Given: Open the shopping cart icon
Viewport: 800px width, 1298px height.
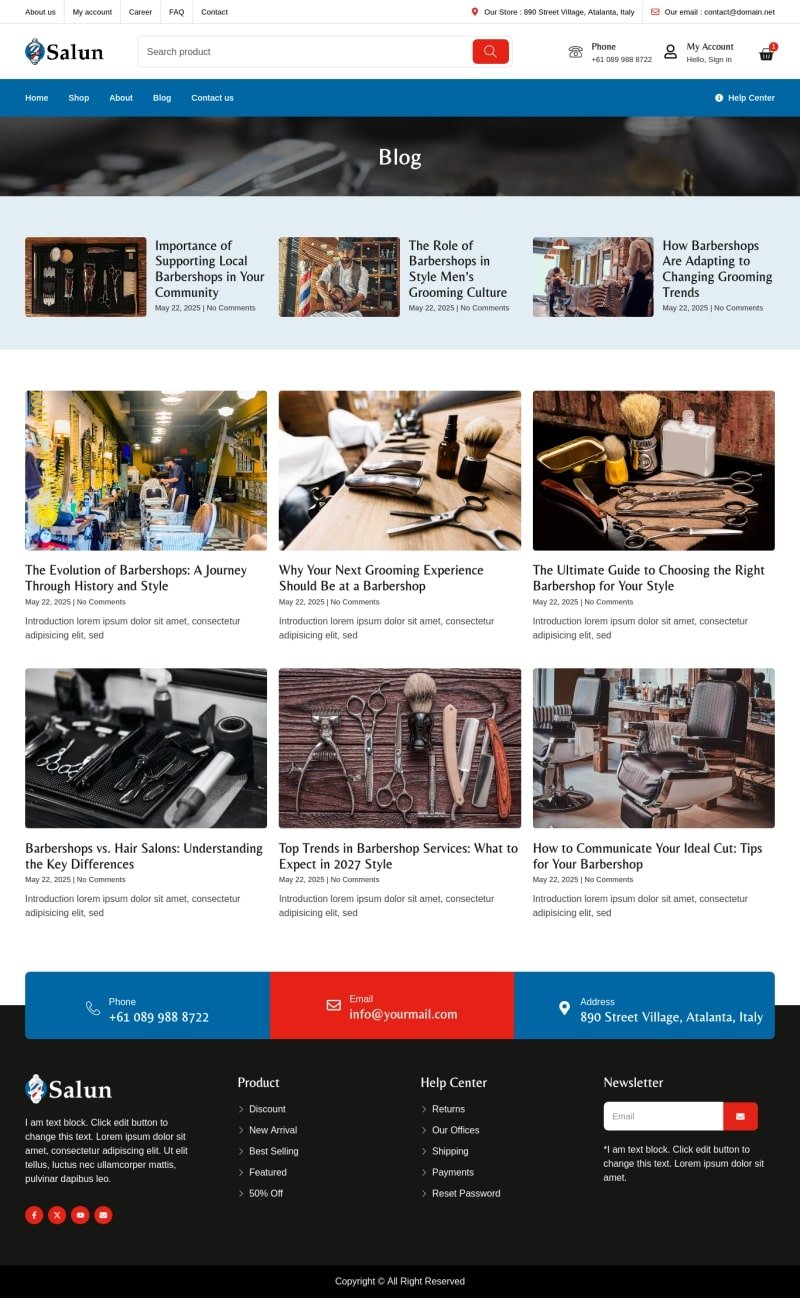Looking at the screenshot, I should pyautogui.click(x=766, y=53).
